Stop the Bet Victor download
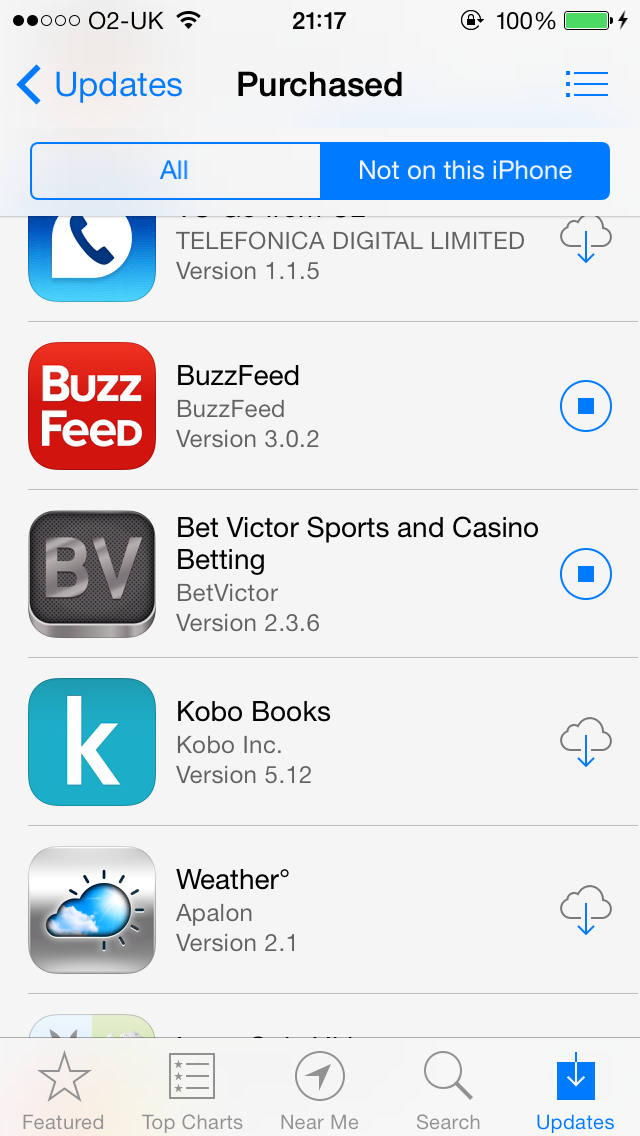 point(586,574)
